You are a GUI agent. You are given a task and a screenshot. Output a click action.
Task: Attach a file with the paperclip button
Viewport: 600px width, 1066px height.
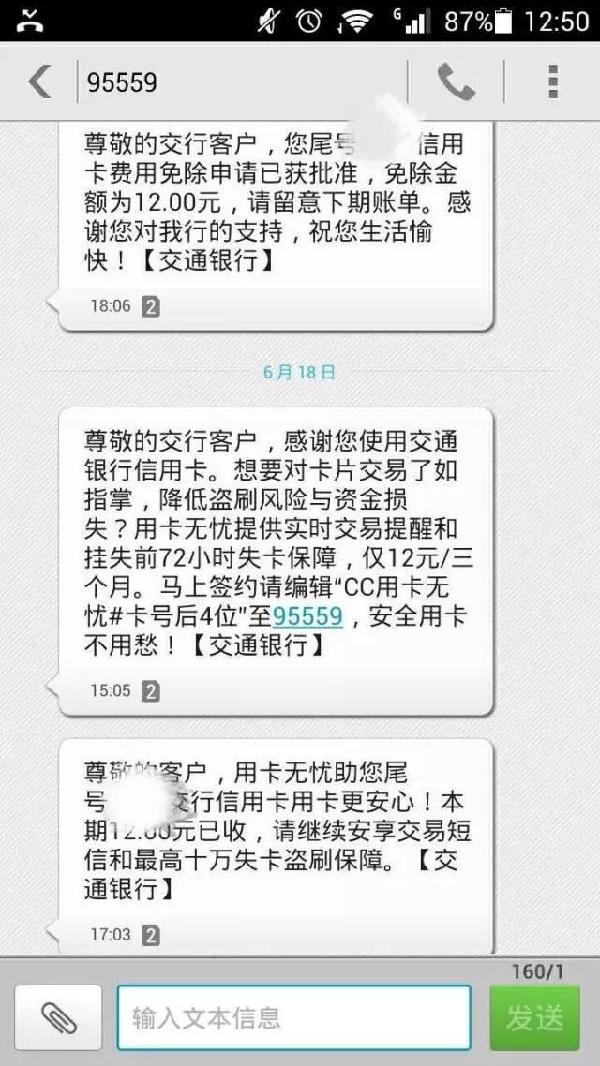58,1017
